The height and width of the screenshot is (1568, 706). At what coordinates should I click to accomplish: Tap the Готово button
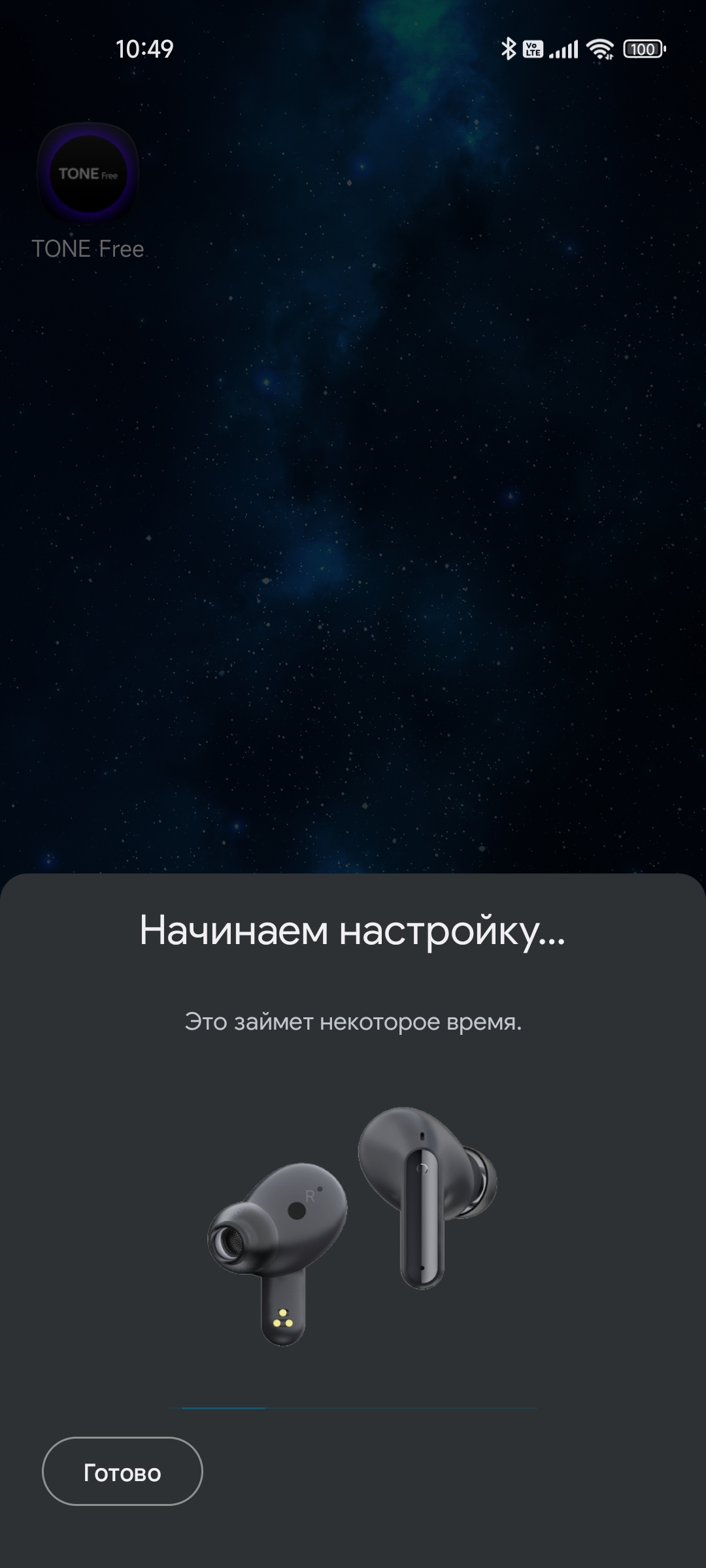(x=122, y=1471)
